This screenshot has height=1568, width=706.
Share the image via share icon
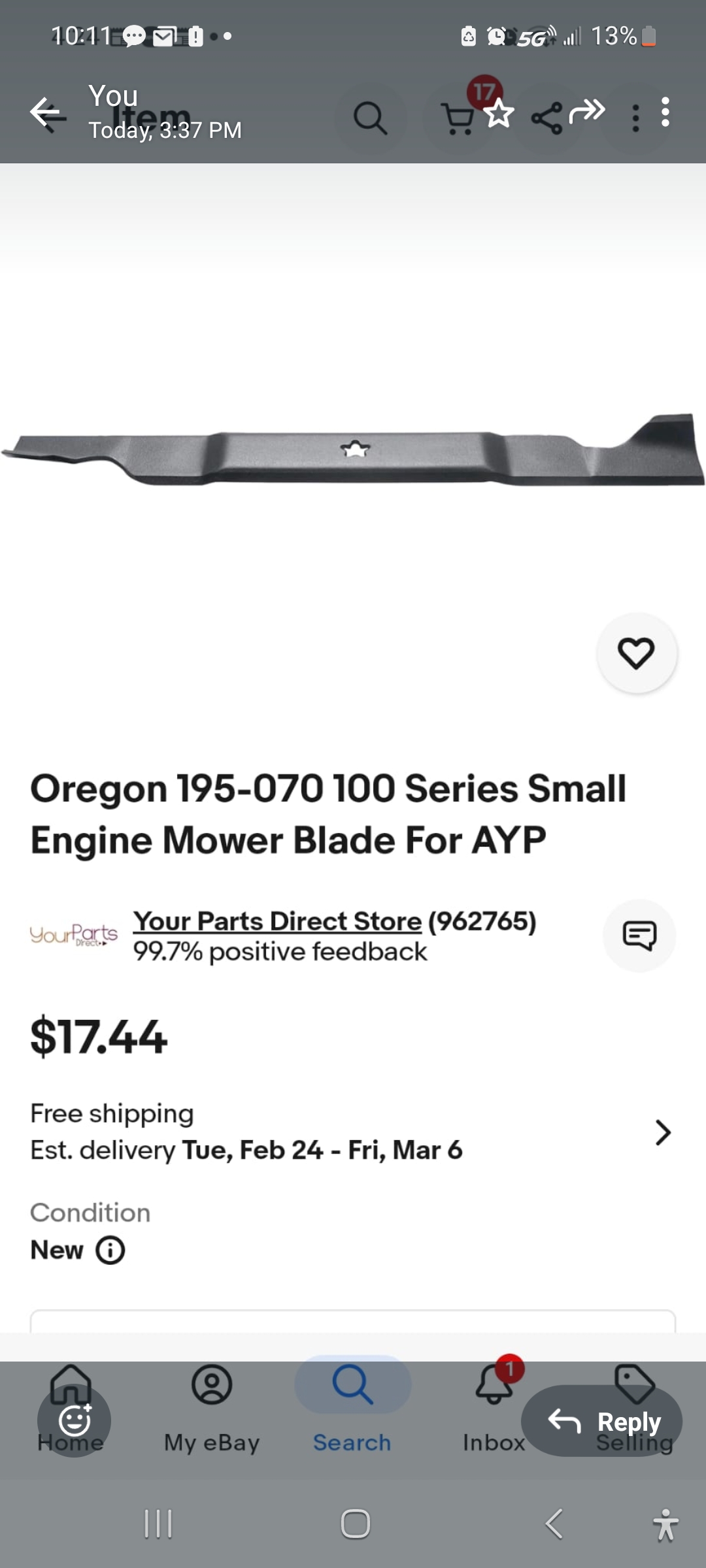pyautogui.click(x=546, y=118)
